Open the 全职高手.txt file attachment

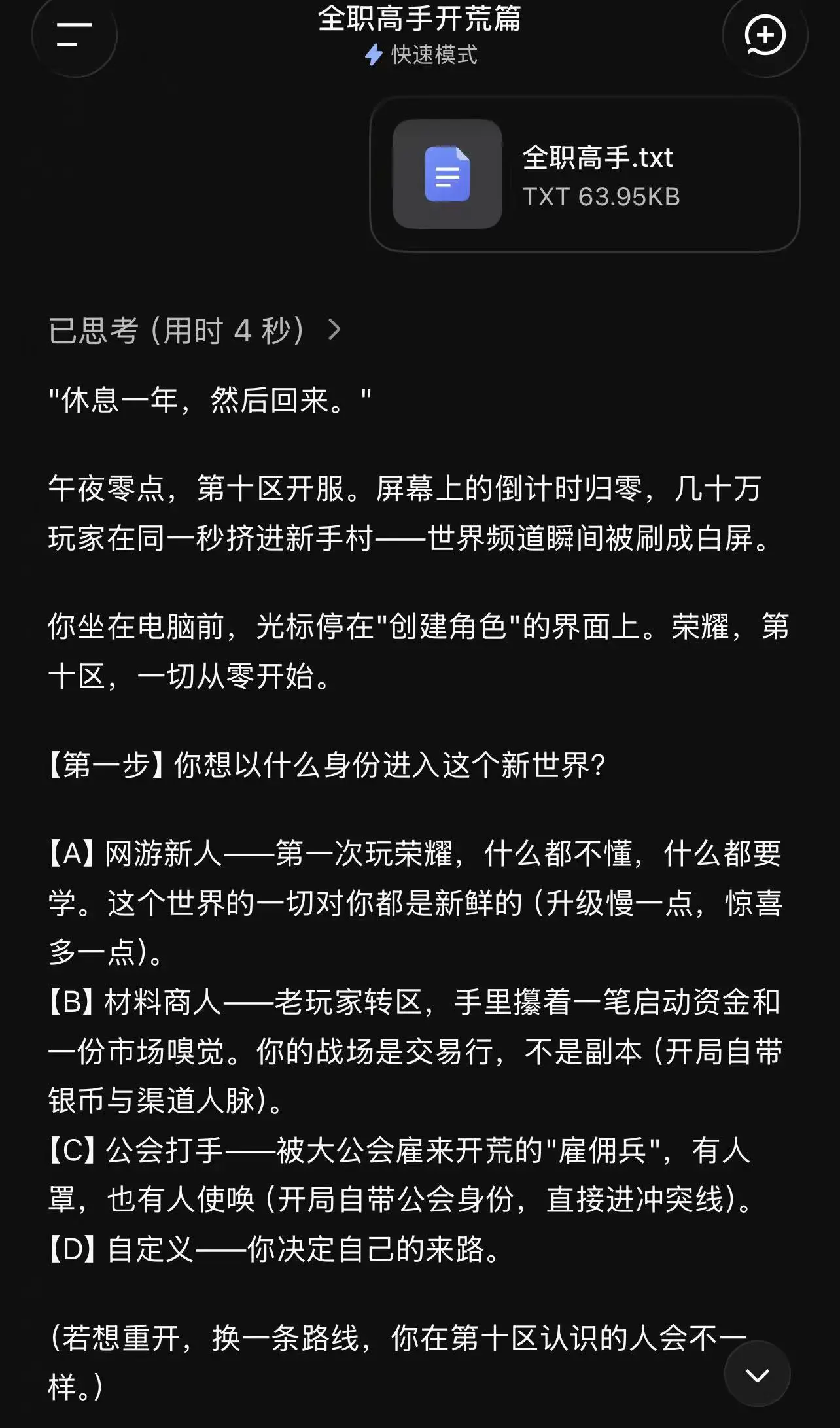click(584, 174)
